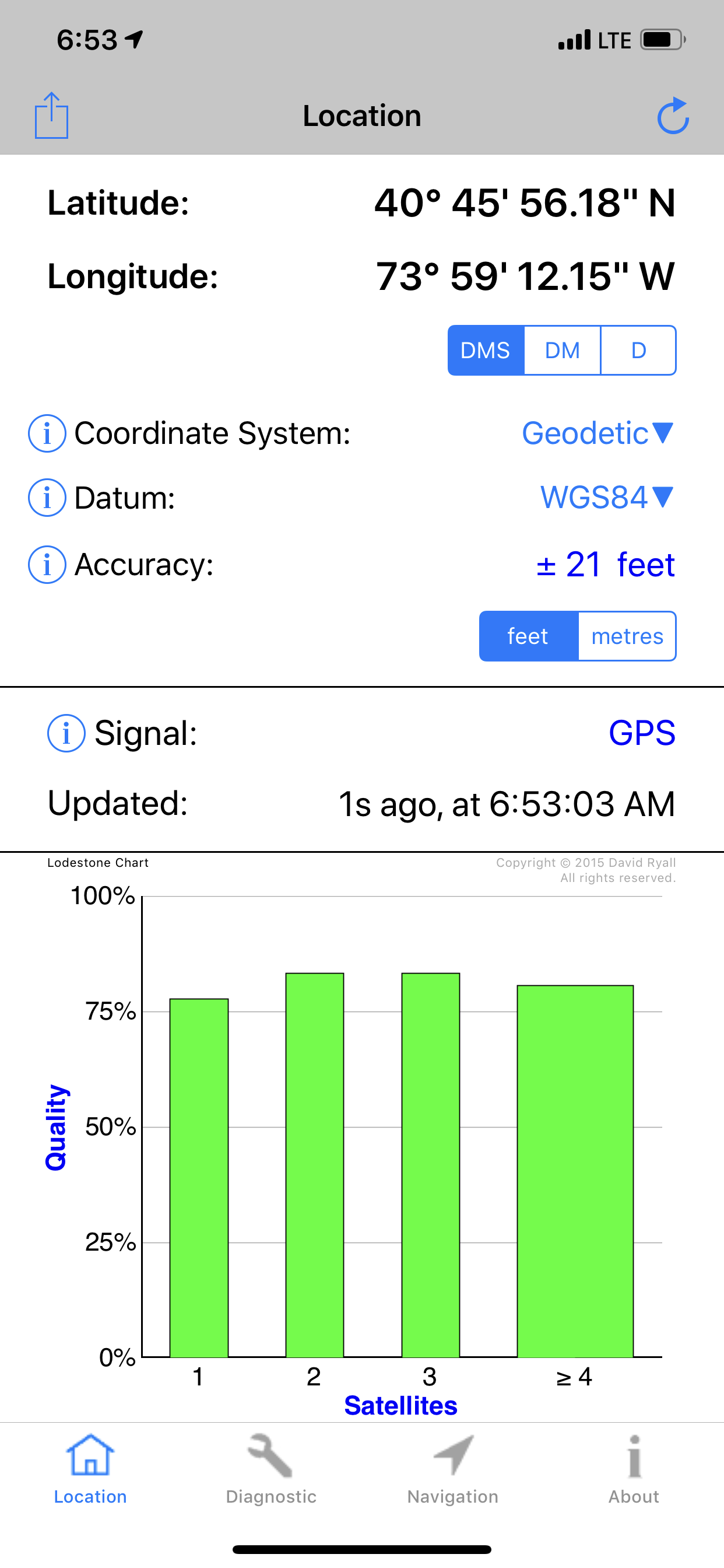The height and width of the screenshot is (1568, 724).
Task: Show info about Accuracy
Action: point(47,565)
